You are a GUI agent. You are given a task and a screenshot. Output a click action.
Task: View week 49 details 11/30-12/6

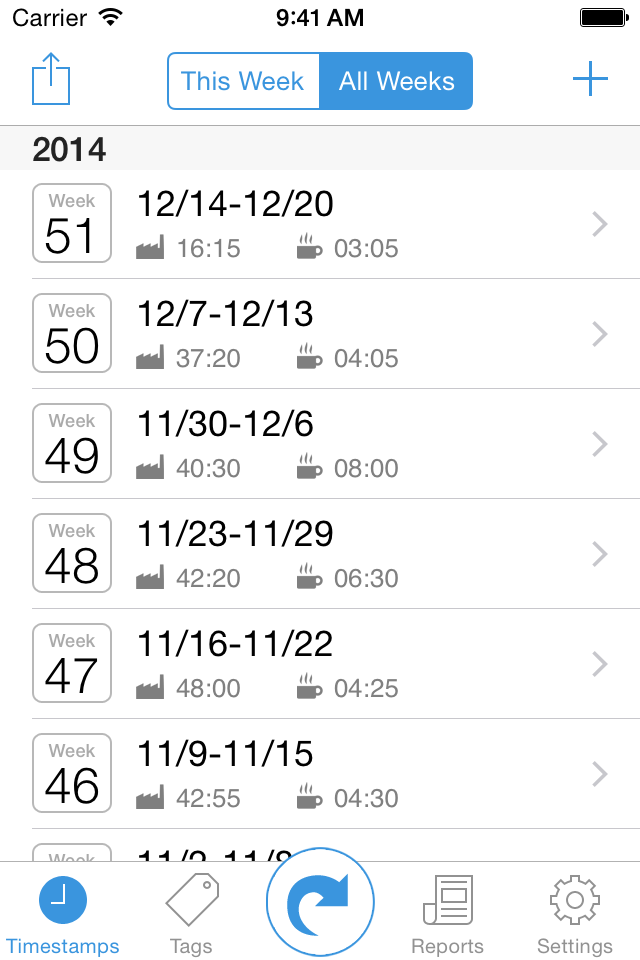320,444
